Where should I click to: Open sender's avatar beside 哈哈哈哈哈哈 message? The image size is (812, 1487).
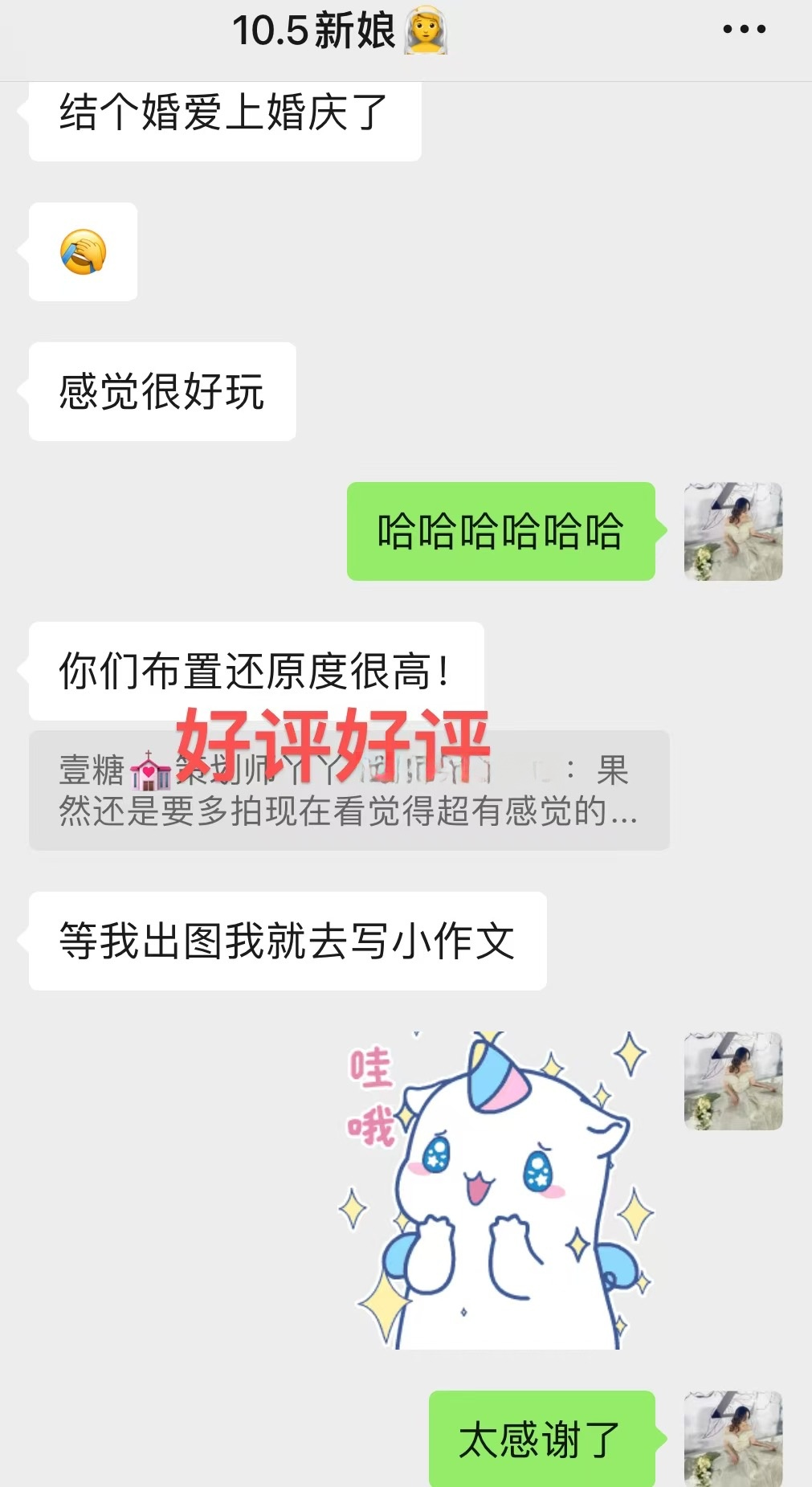pyautogui.click(x=732, y=531)
